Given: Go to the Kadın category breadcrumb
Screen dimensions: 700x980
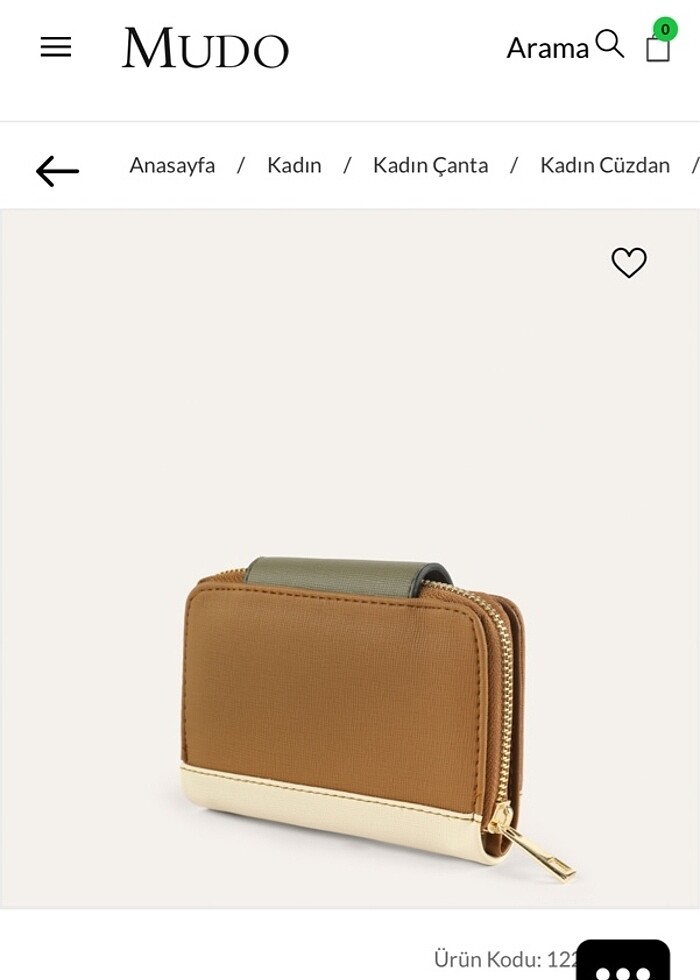Looking at the screenshot, I should pyautogui.click(x=294, y=166).
